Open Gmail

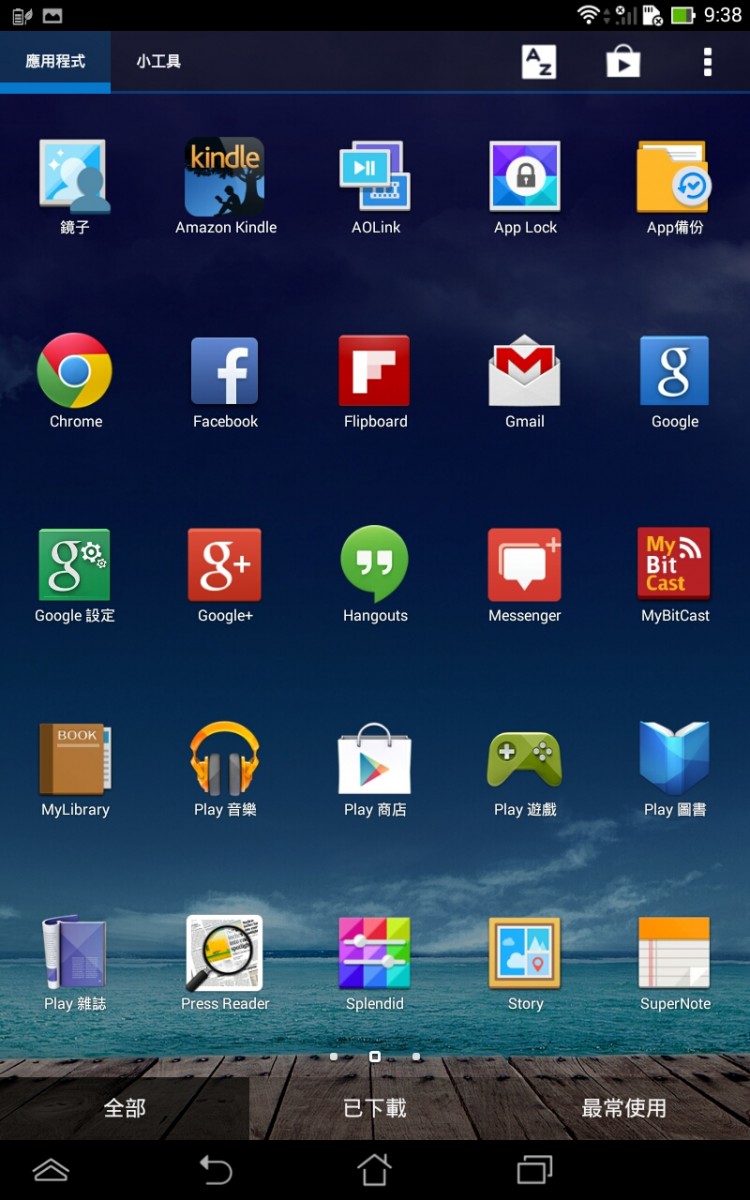(x=524, y=372)
